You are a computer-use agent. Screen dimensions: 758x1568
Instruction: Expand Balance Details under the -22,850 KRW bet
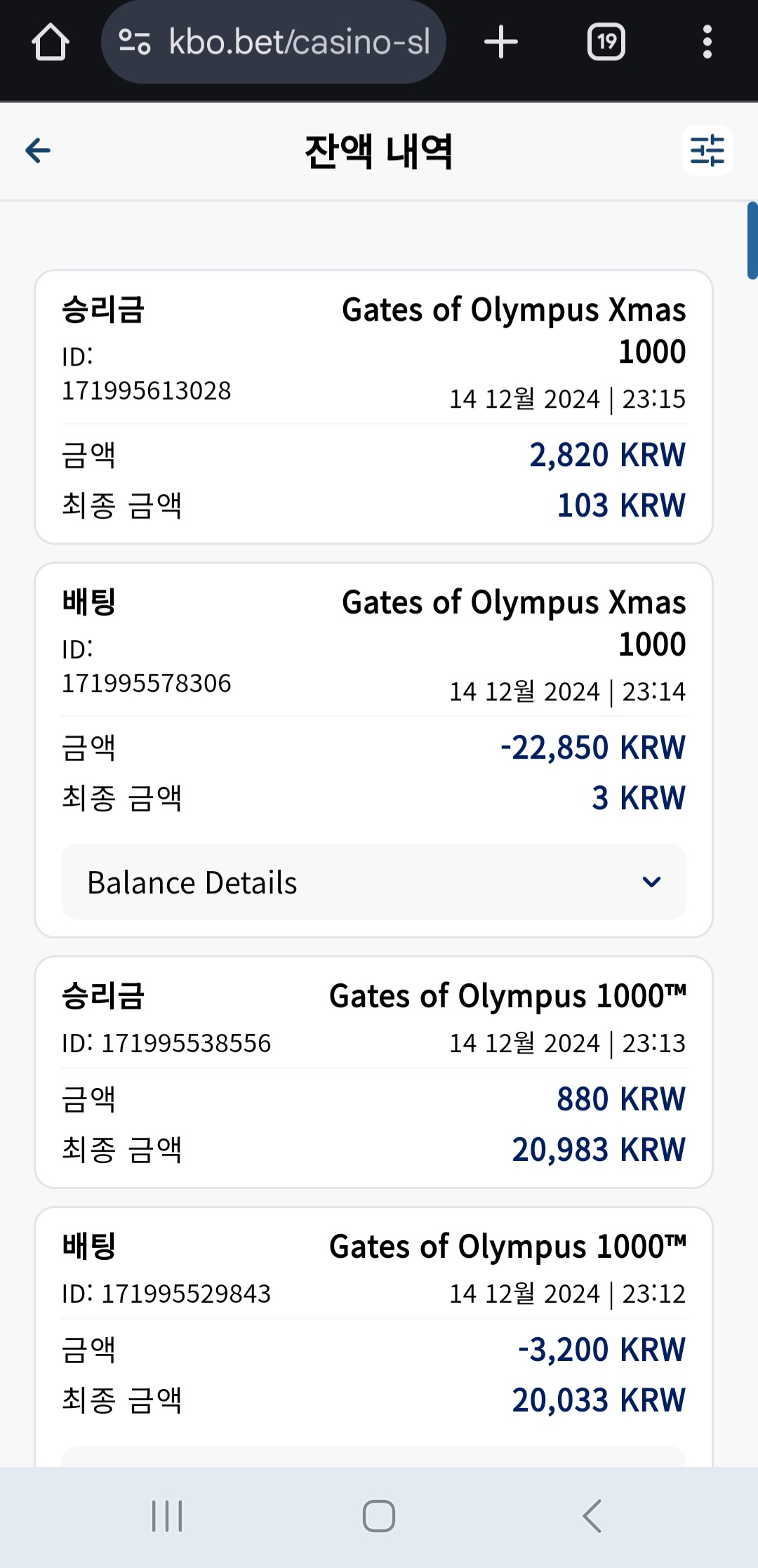click(x=373, y=882)
